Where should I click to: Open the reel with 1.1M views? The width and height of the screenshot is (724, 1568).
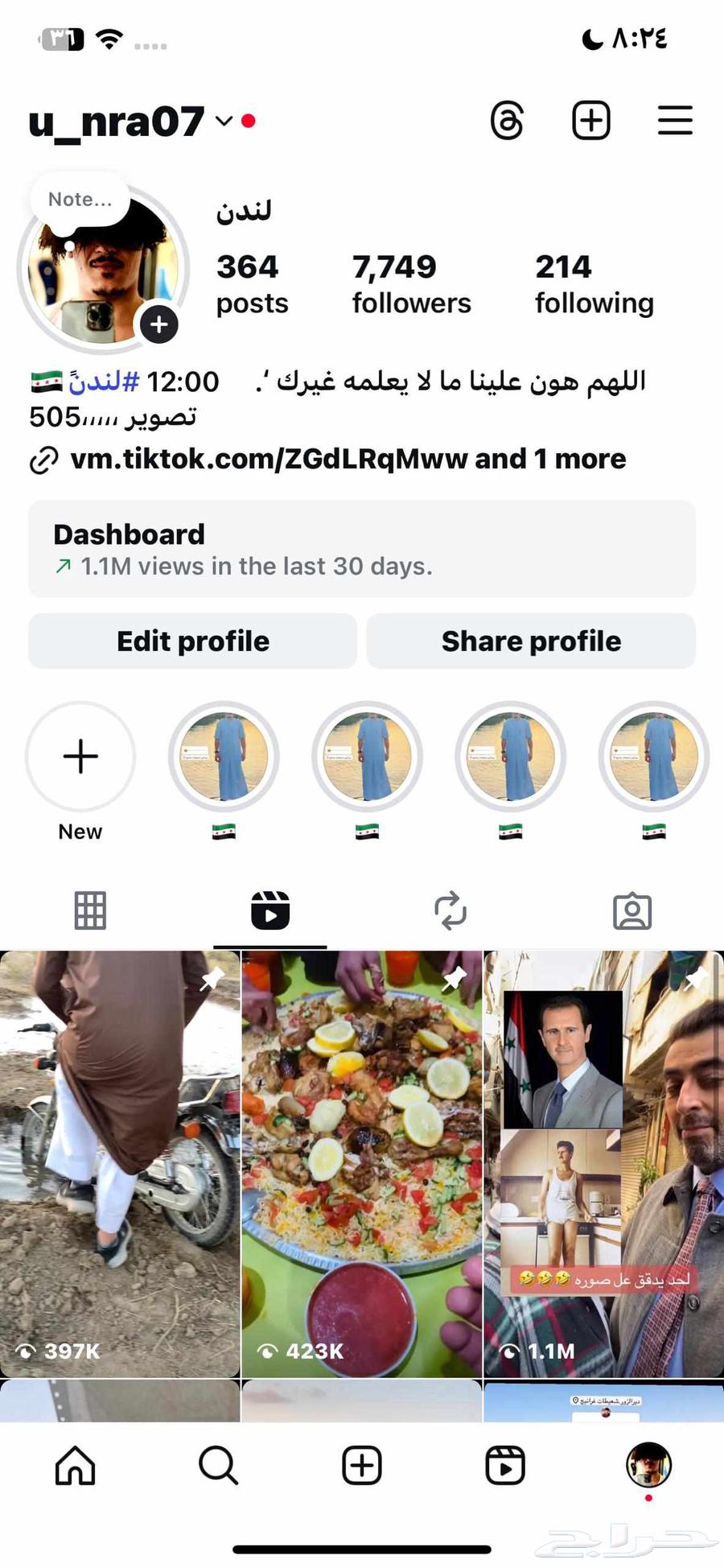tap(603, 1163)
